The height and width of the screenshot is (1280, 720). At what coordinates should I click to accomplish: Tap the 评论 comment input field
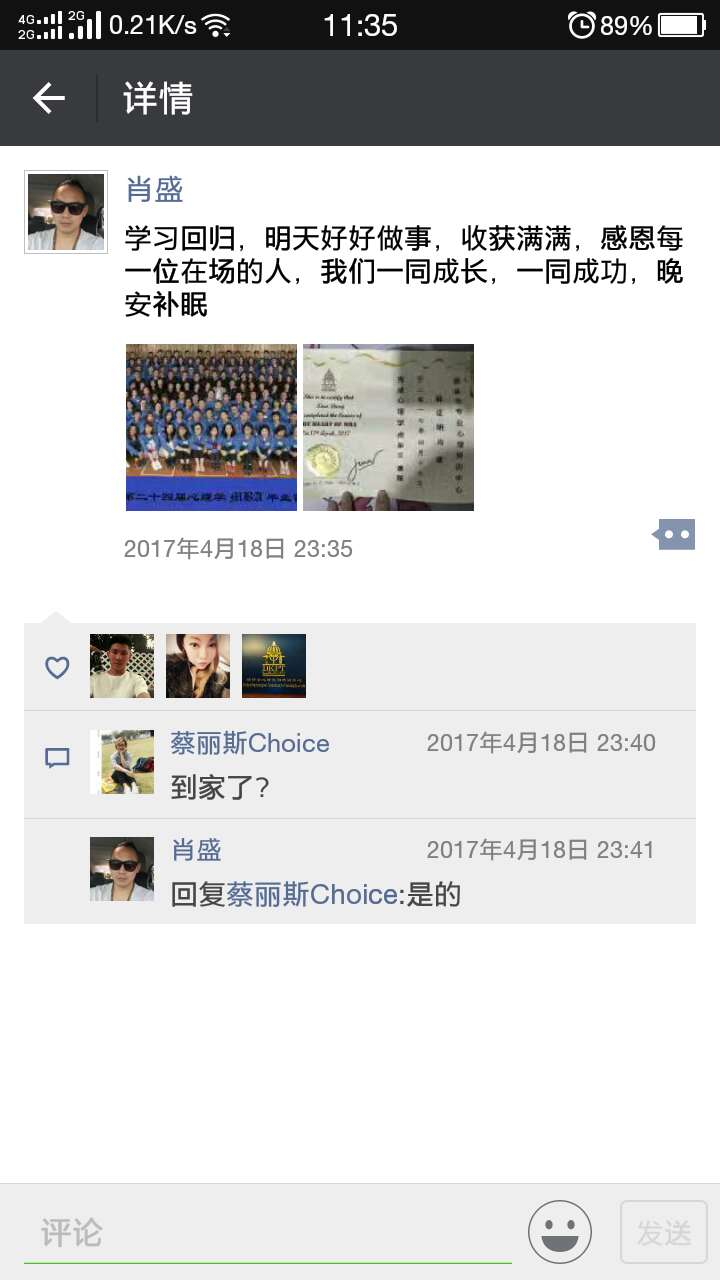point(268,1233)
